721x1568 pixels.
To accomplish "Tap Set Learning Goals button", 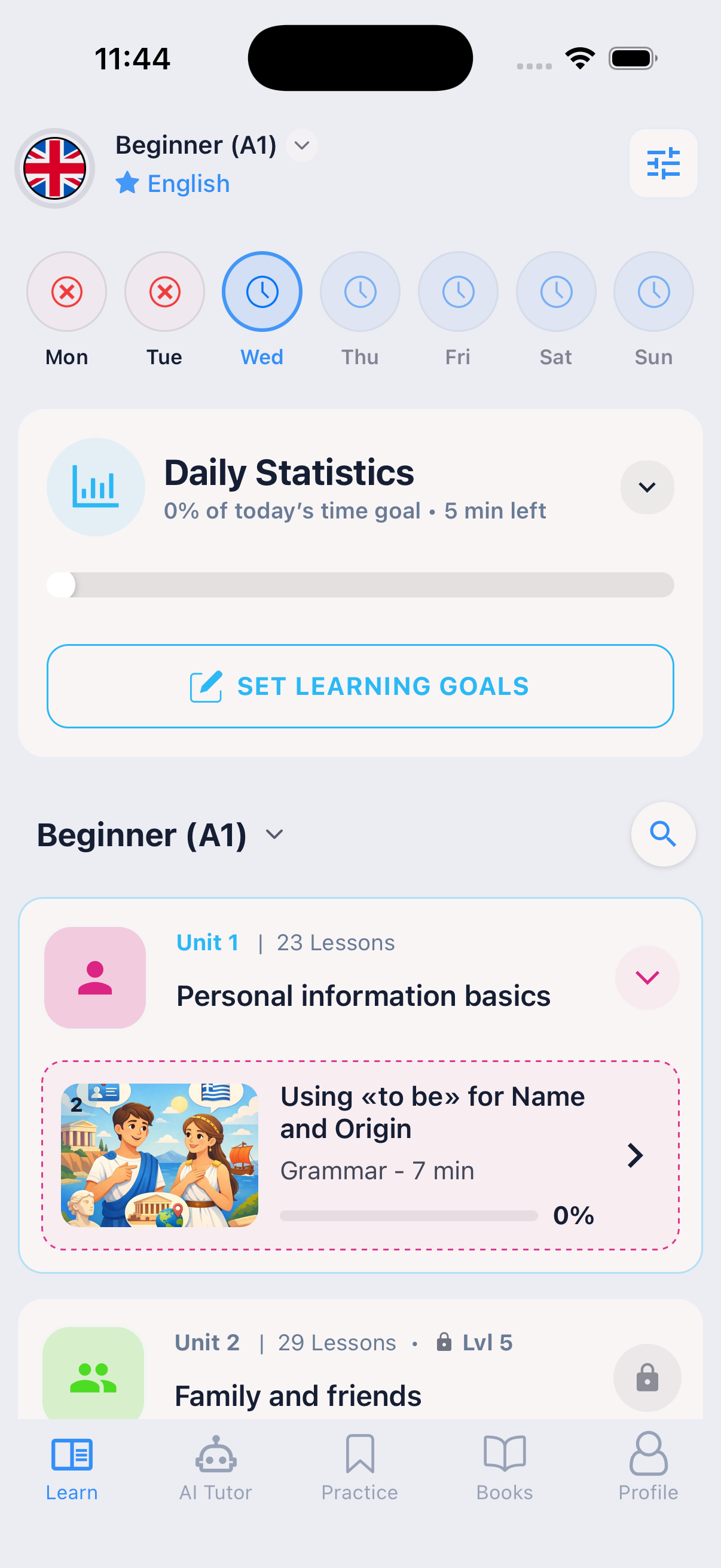I will tap(360, 686).
